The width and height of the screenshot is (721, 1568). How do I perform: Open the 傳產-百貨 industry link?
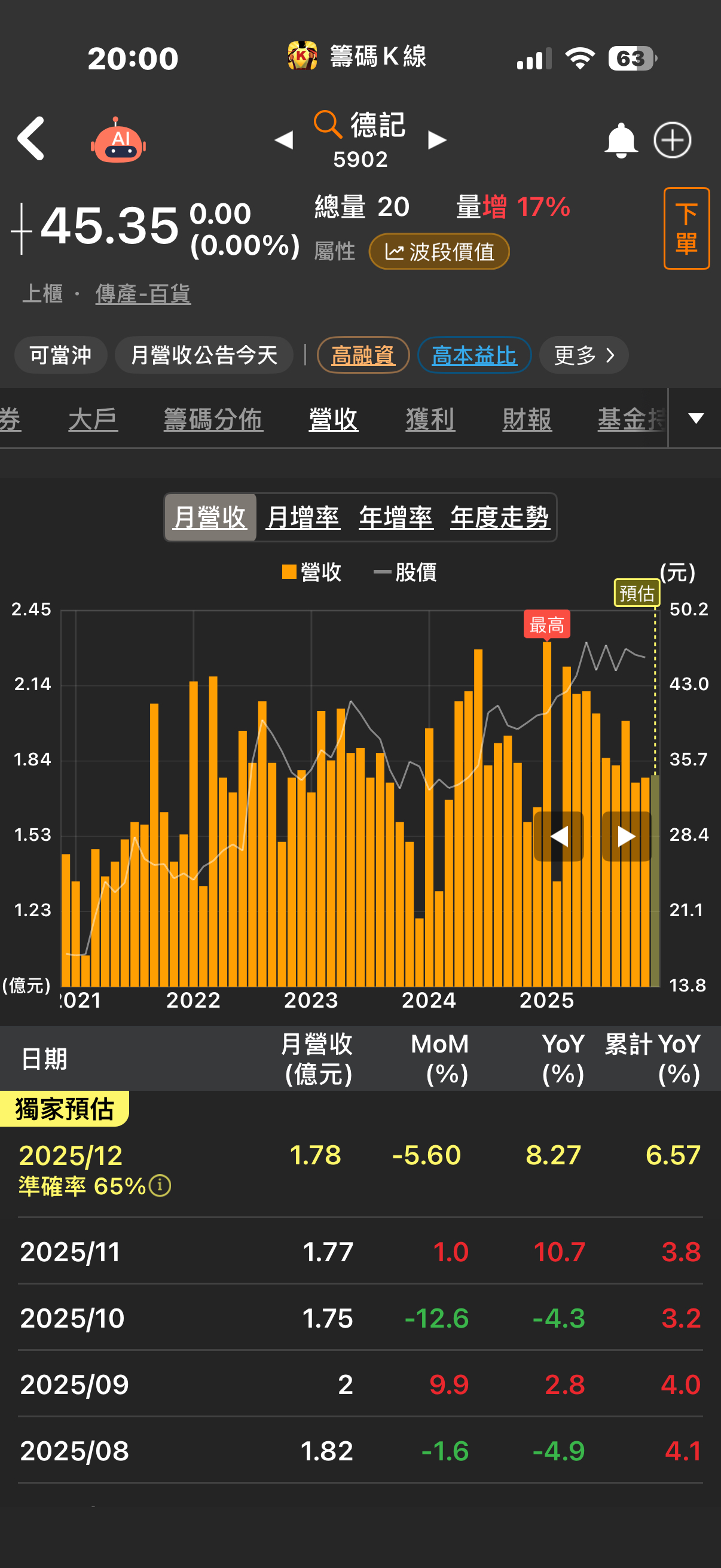[143, 294]
